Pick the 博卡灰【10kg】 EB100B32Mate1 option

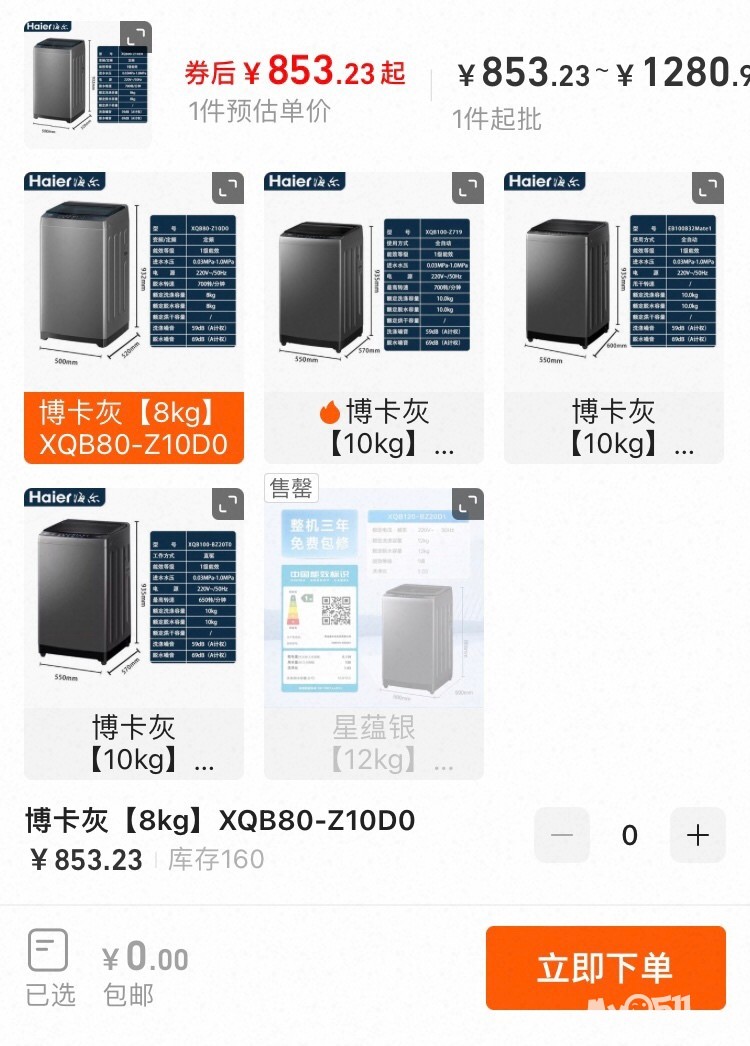pos(613,427)
